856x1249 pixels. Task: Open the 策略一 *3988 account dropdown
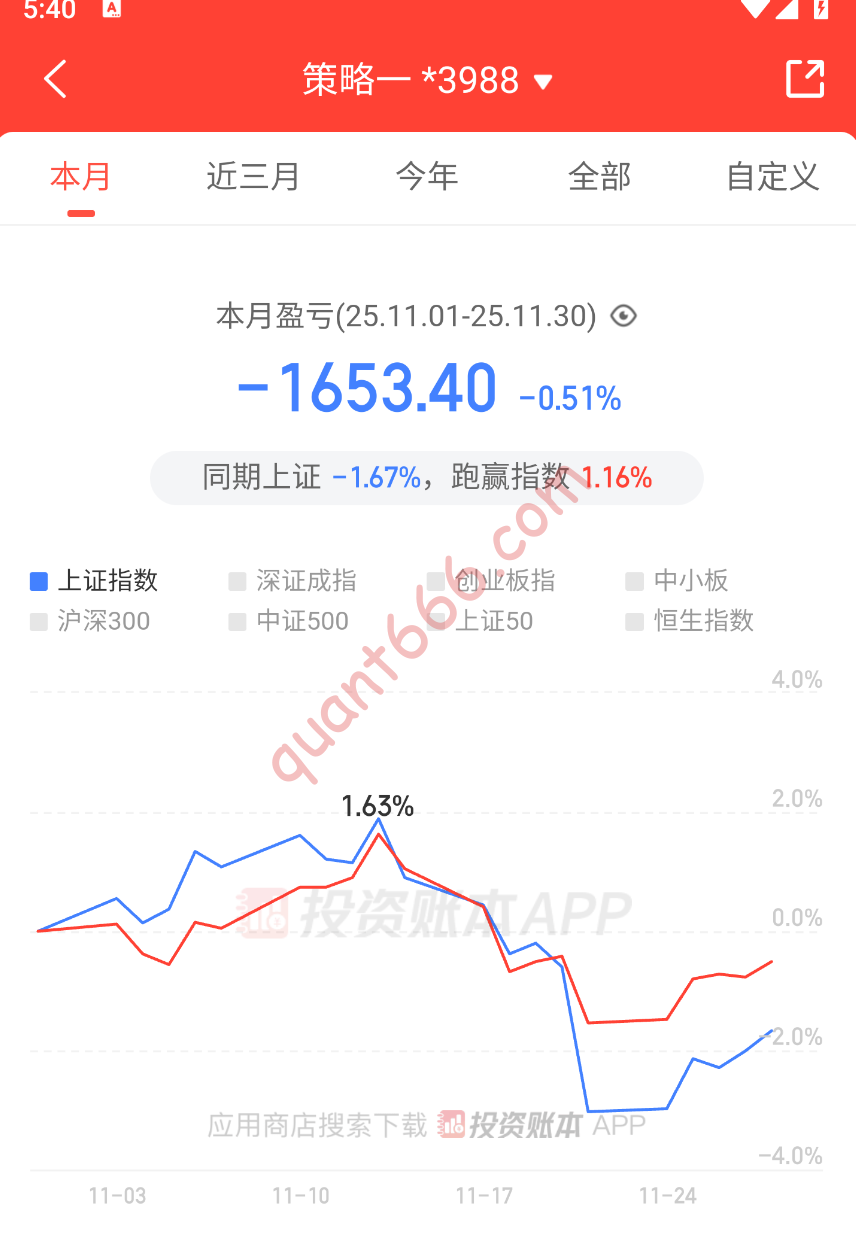point(428,80)
